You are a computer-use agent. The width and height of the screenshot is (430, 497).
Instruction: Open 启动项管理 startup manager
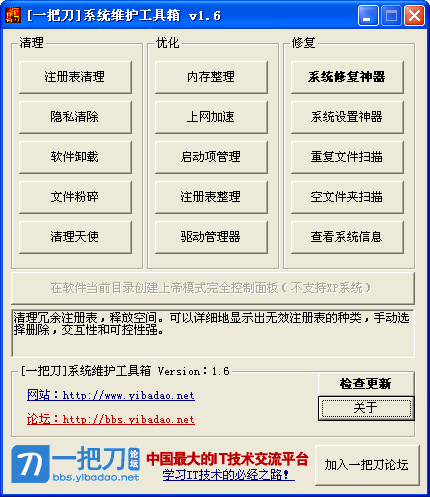[x=211, y=157]
